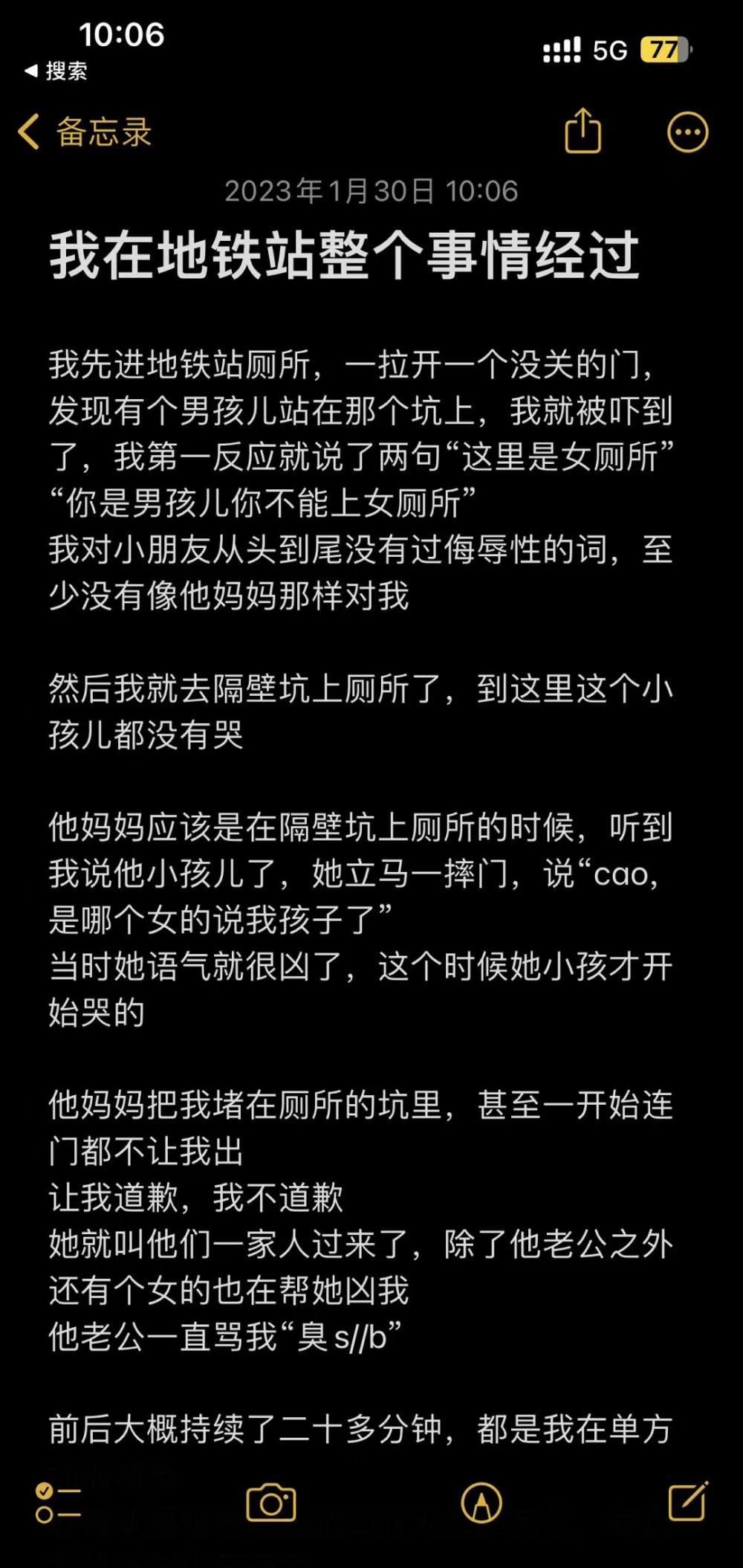Add a checklist to the note
The image size is (743, 1568).
tap(58, 1503)
